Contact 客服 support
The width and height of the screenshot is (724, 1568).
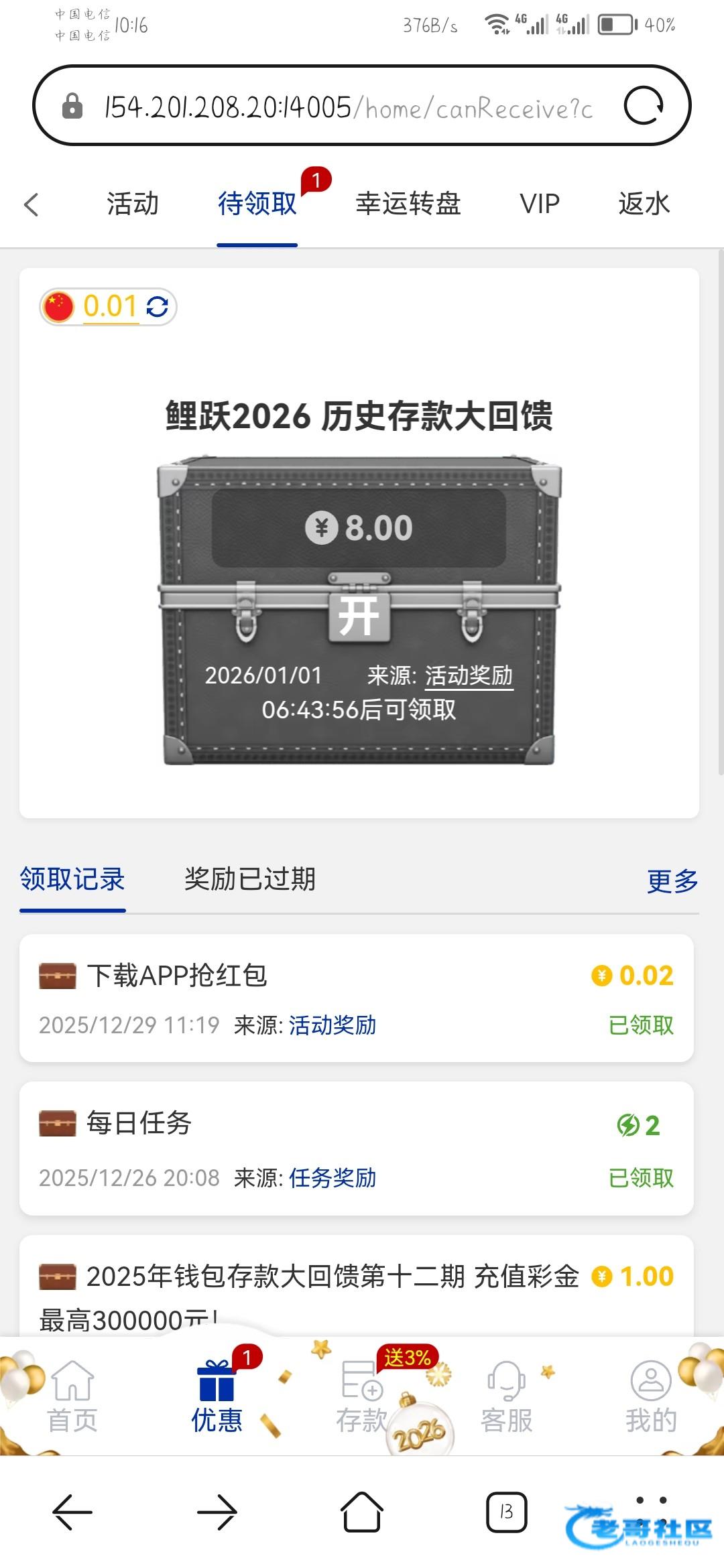pyautogui.click(x=507, y=1398)
